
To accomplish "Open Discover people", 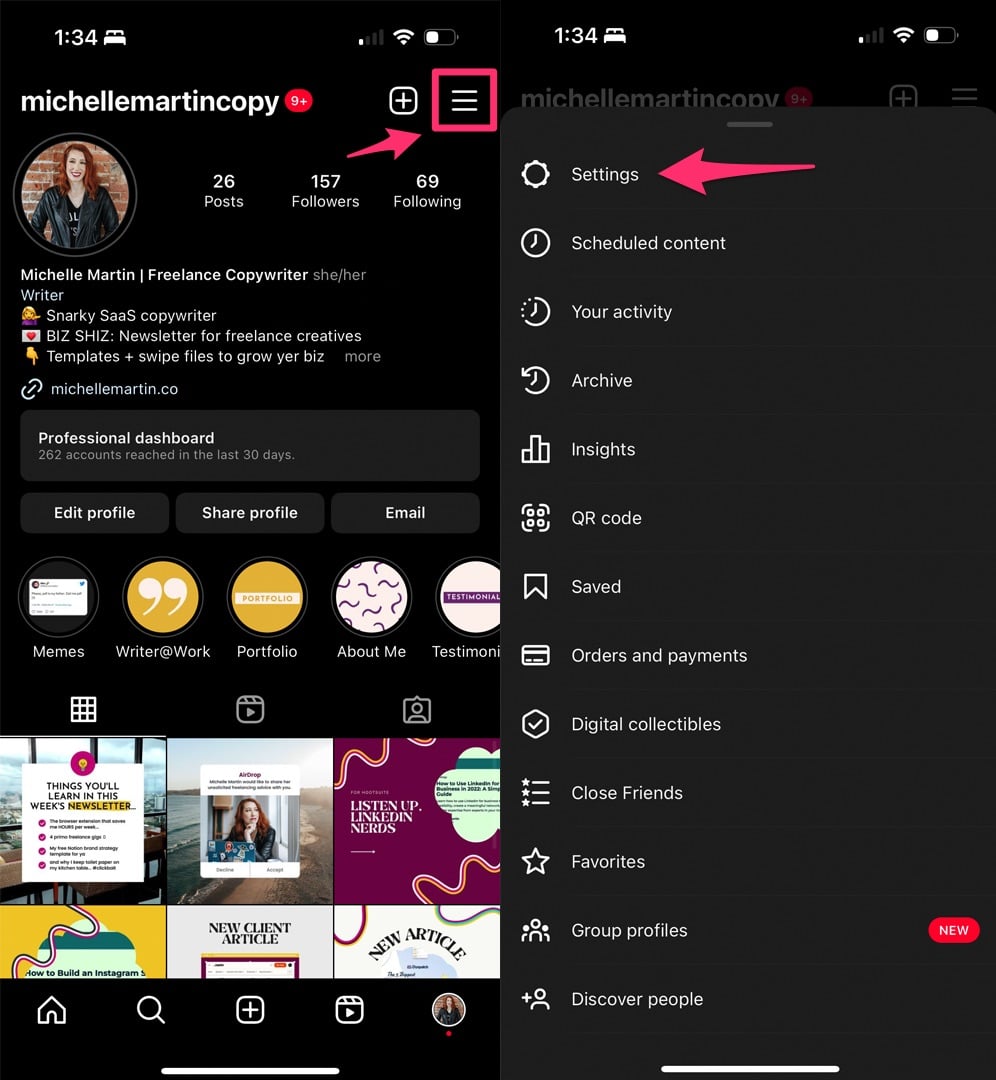I will pos(636,999).
